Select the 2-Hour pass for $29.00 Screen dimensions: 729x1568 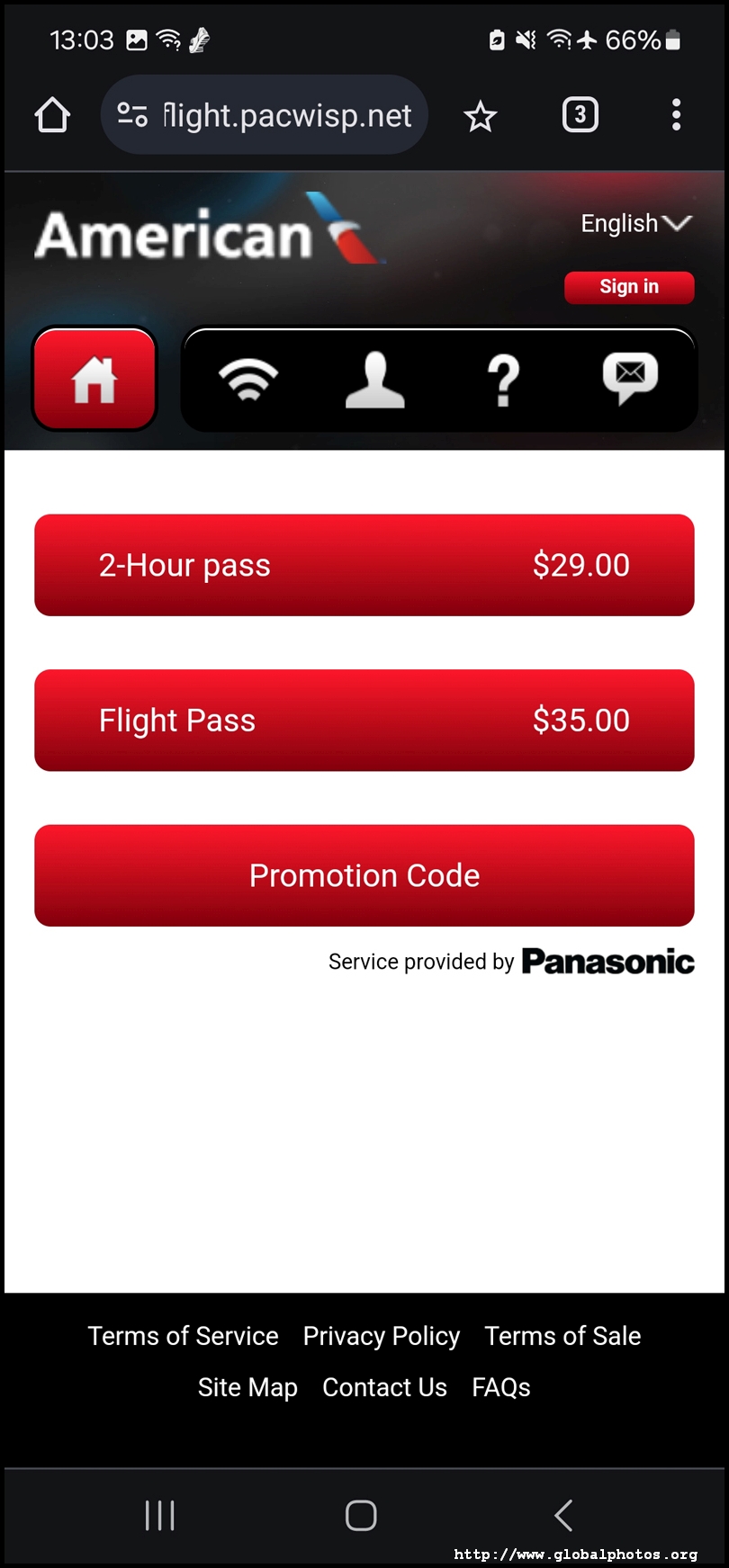(364, 565)
